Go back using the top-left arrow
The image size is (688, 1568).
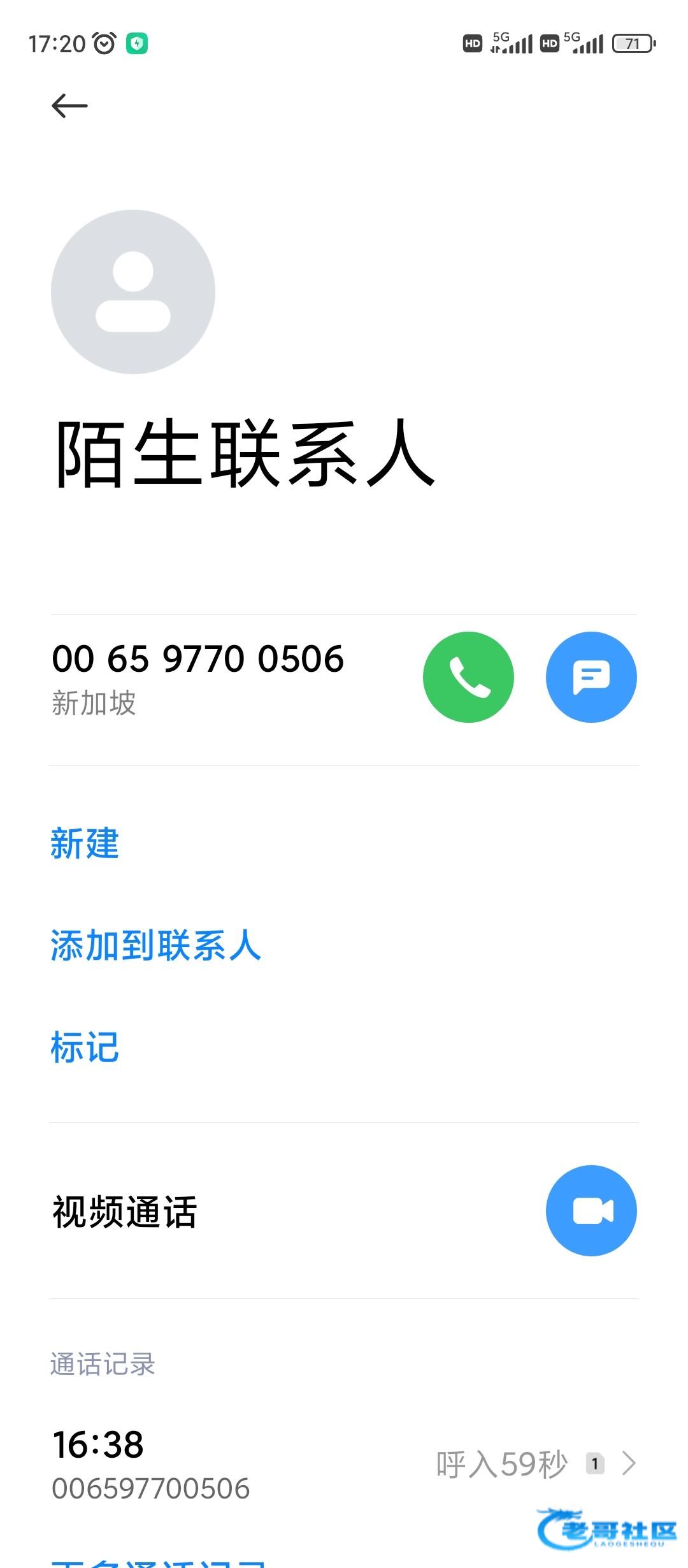coord(69,106)
